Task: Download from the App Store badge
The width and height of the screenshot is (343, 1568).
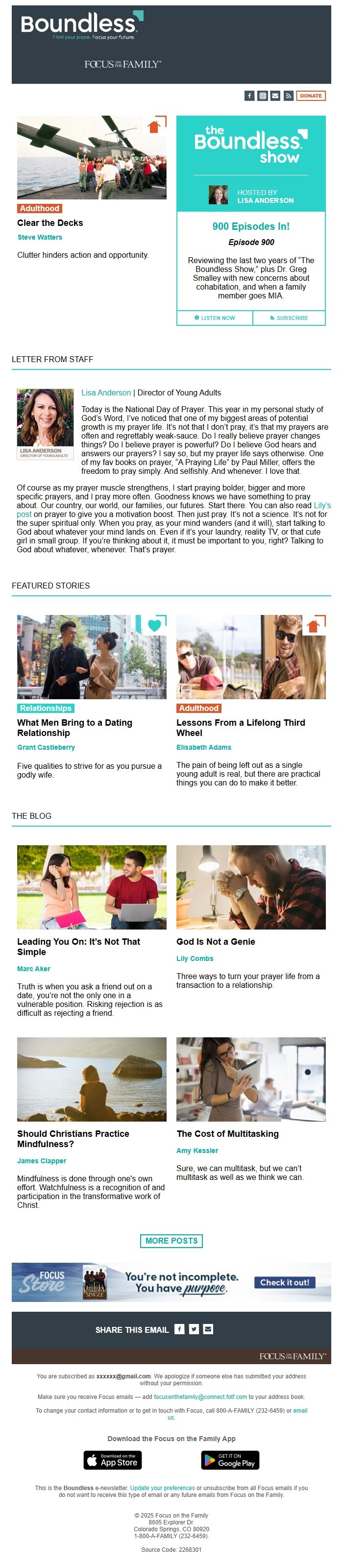Action: [113, 1460]
